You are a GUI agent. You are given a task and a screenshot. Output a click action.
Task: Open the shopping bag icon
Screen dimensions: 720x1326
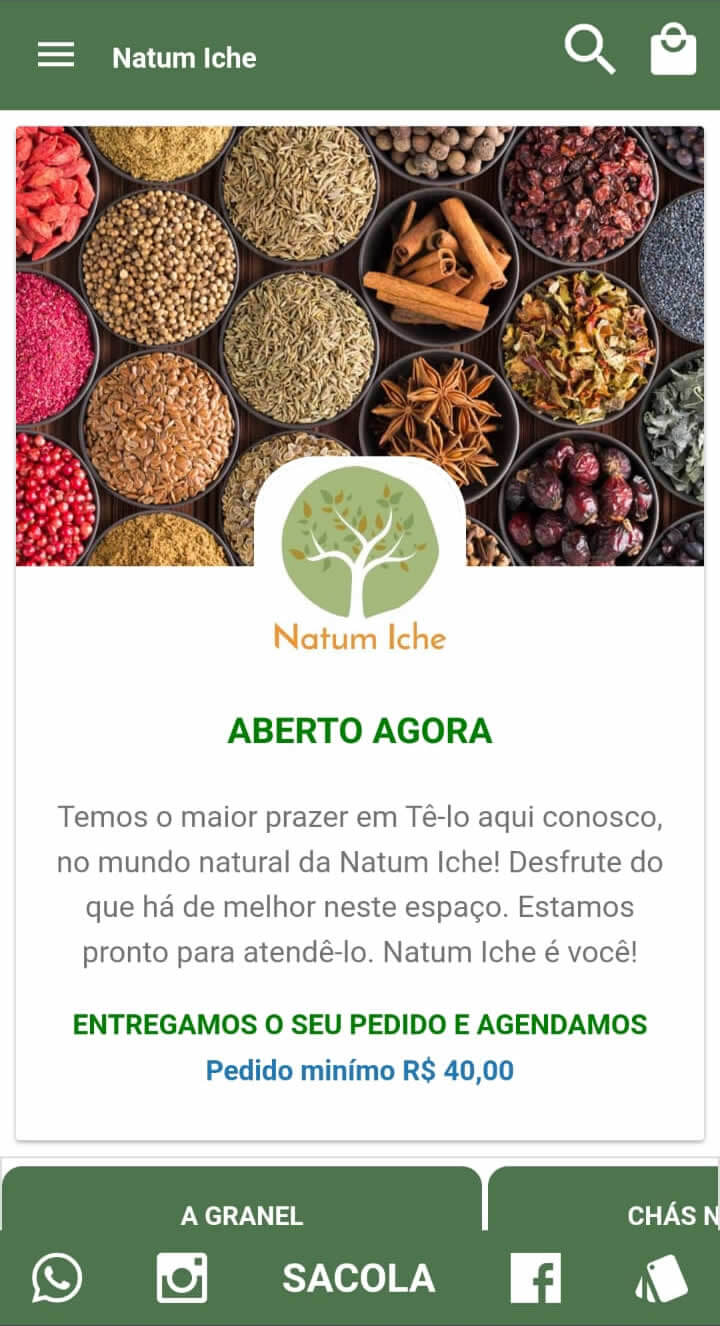coord(673,51)
